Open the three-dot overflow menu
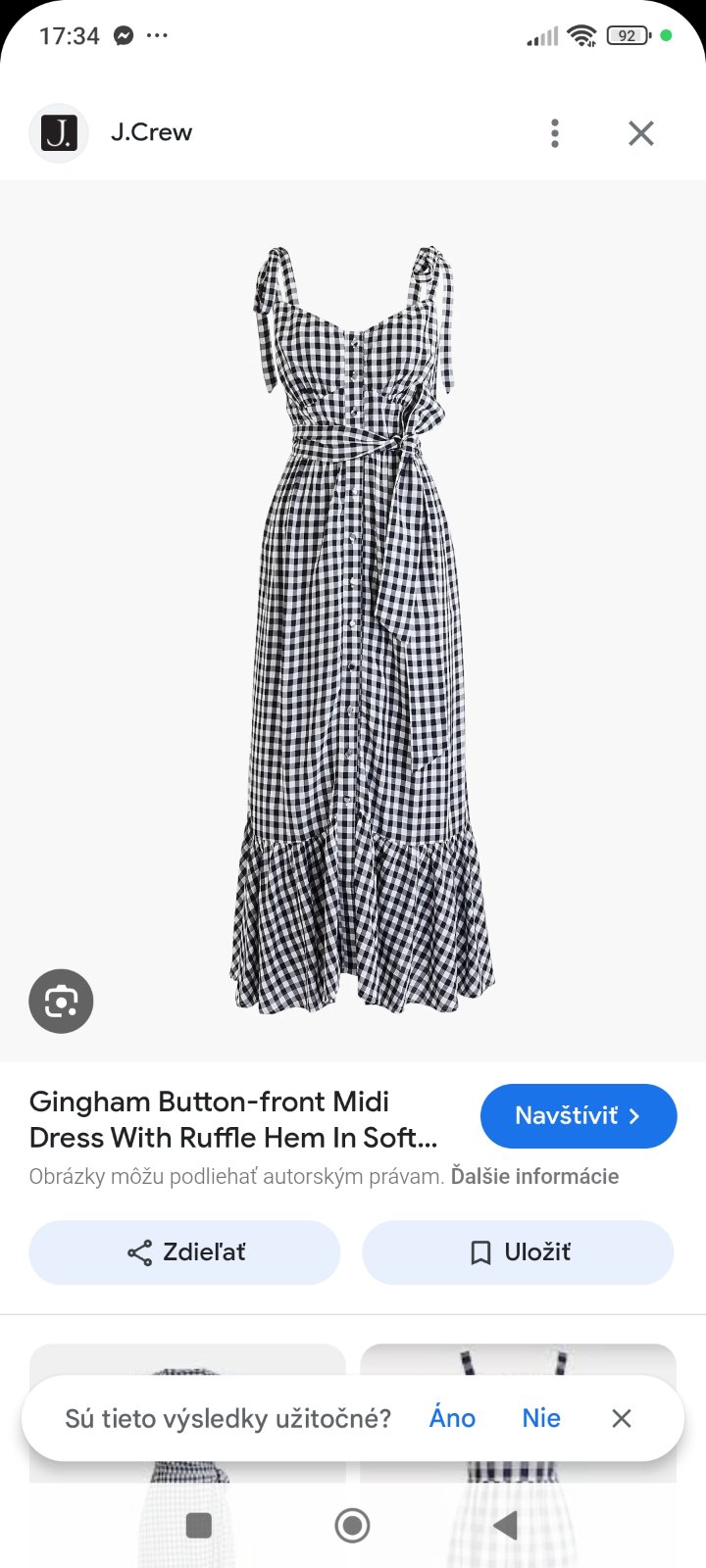Screen dimensions: 706x1568 pos(555,133)
